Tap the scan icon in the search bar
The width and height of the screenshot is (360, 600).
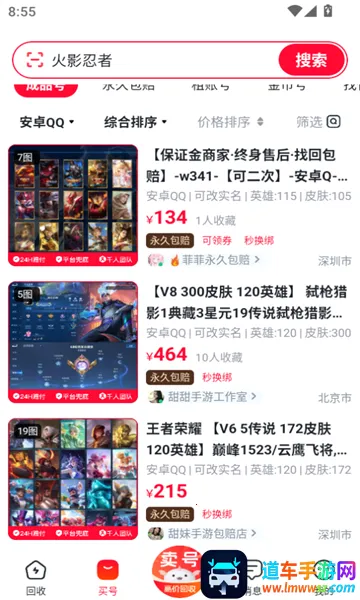click(35, 60)
